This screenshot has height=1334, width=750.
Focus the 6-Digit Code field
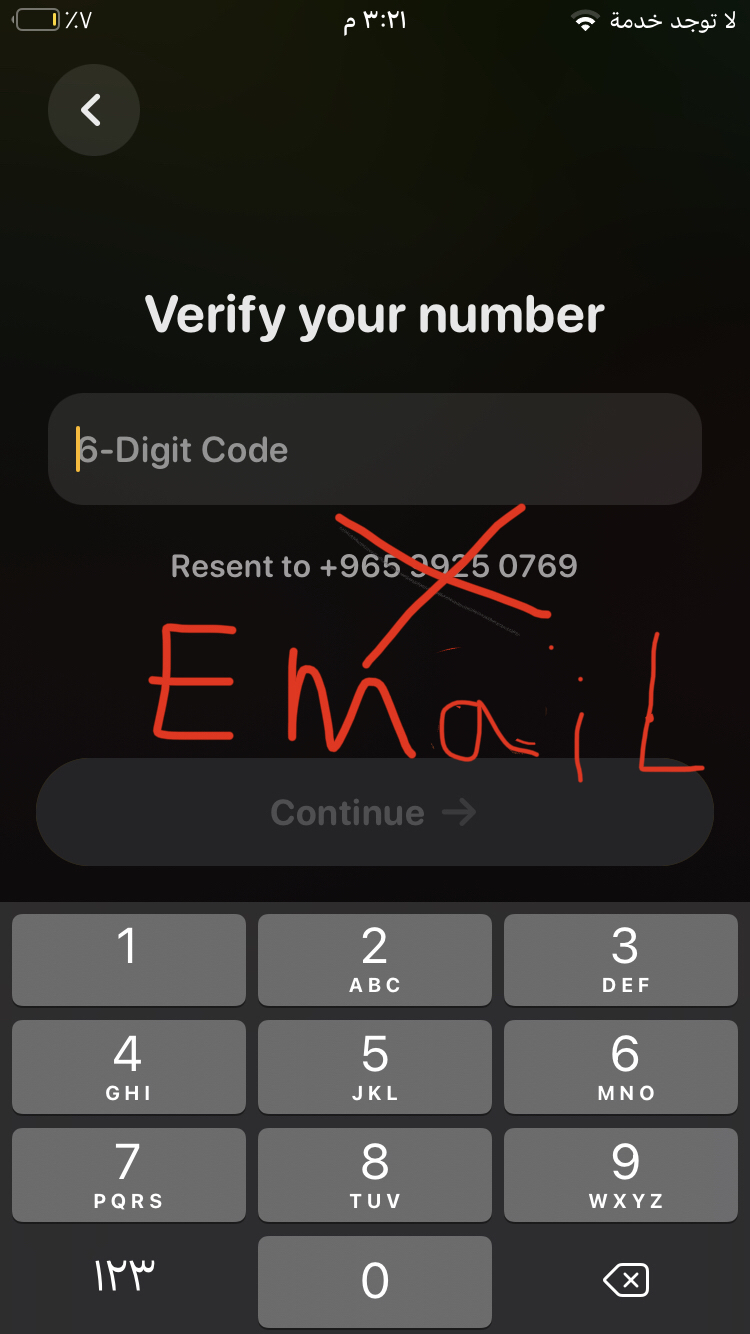tap(375, 449)
